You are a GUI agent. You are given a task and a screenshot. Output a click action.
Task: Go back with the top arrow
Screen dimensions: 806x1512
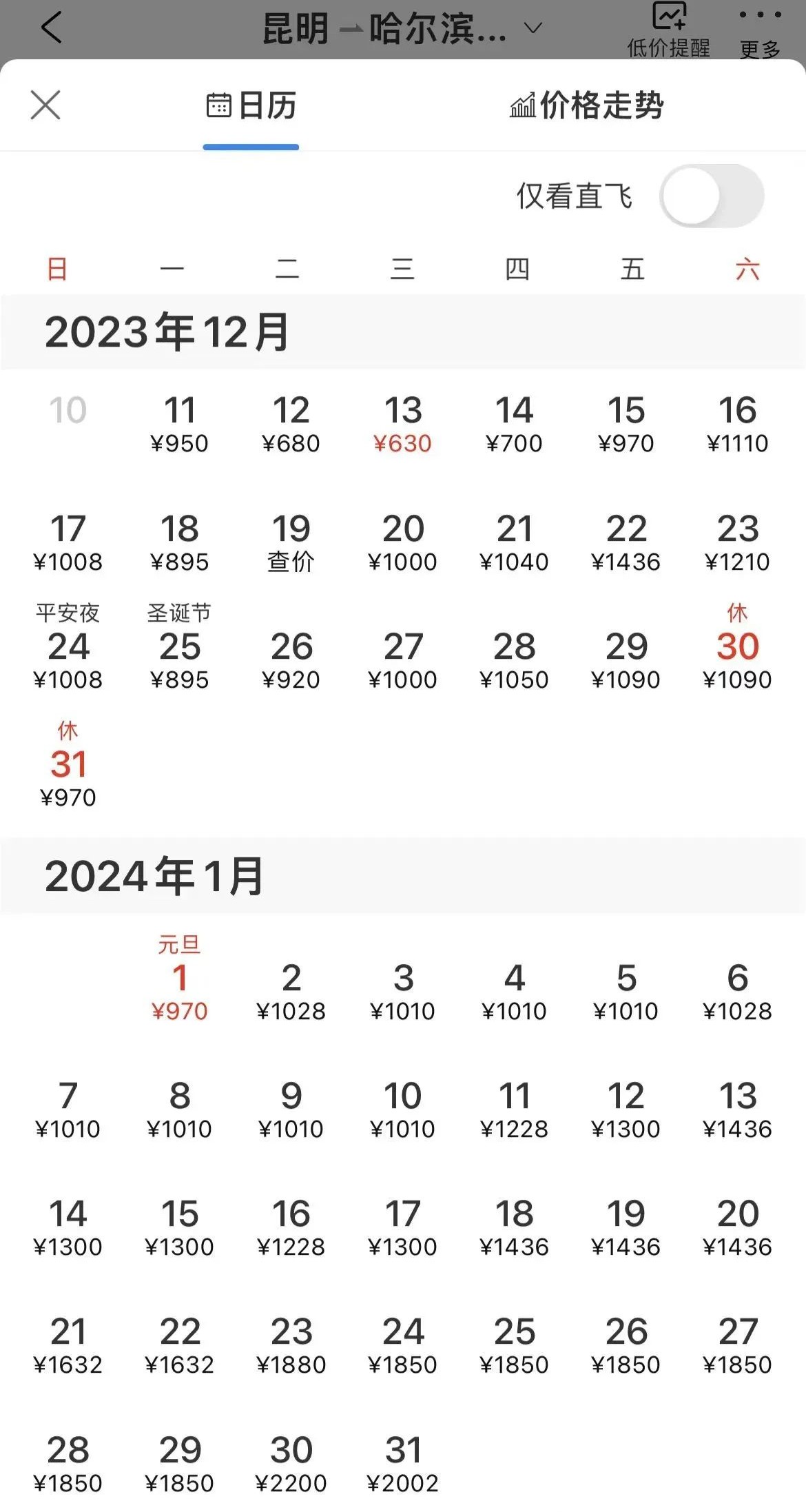52,28
